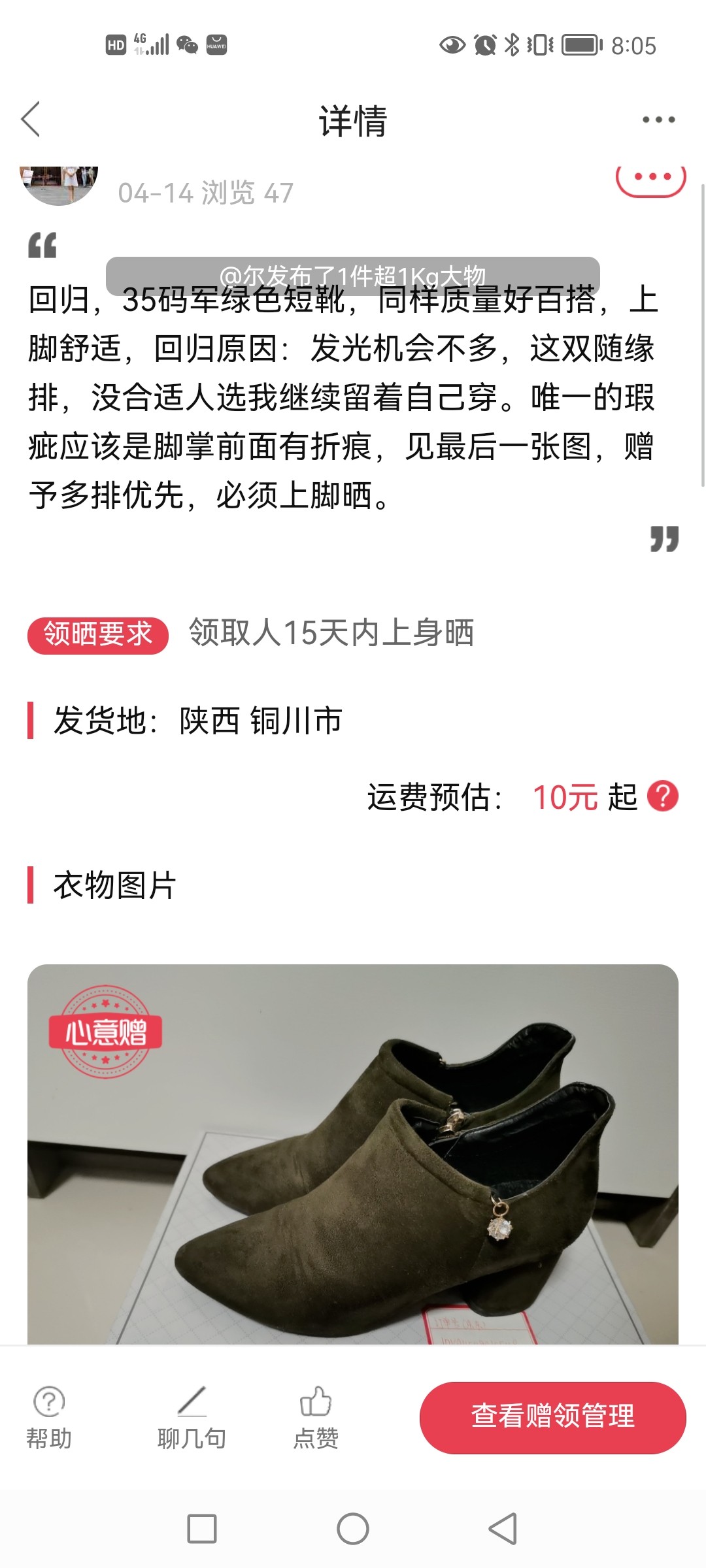Image resolution: width=706 pixels, height=1568 pixels.
Task: Show recent apps
Action: (202, 1529)
